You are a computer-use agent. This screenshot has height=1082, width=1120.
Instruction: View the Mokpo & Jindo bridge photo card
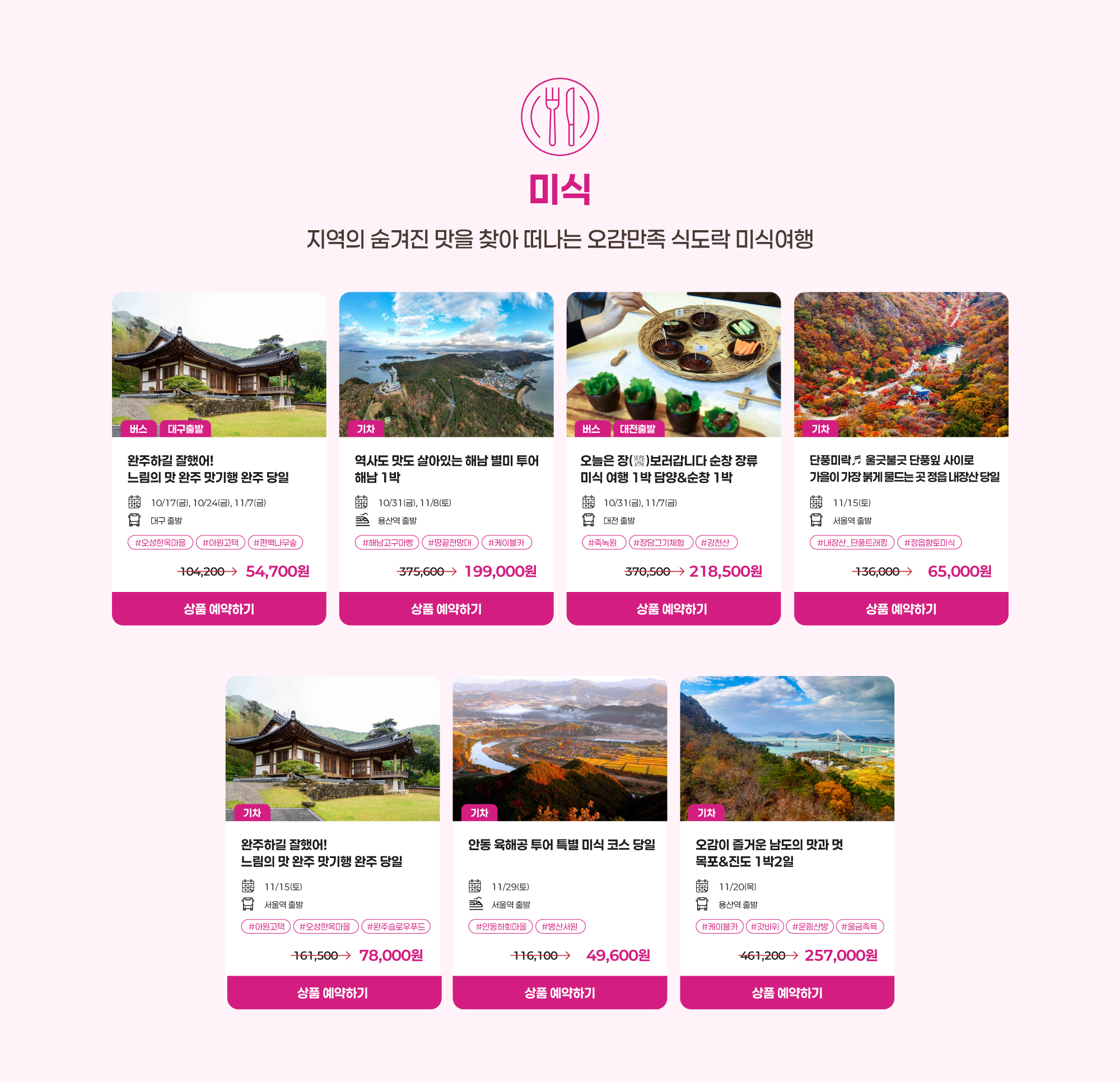pos(787,748)
